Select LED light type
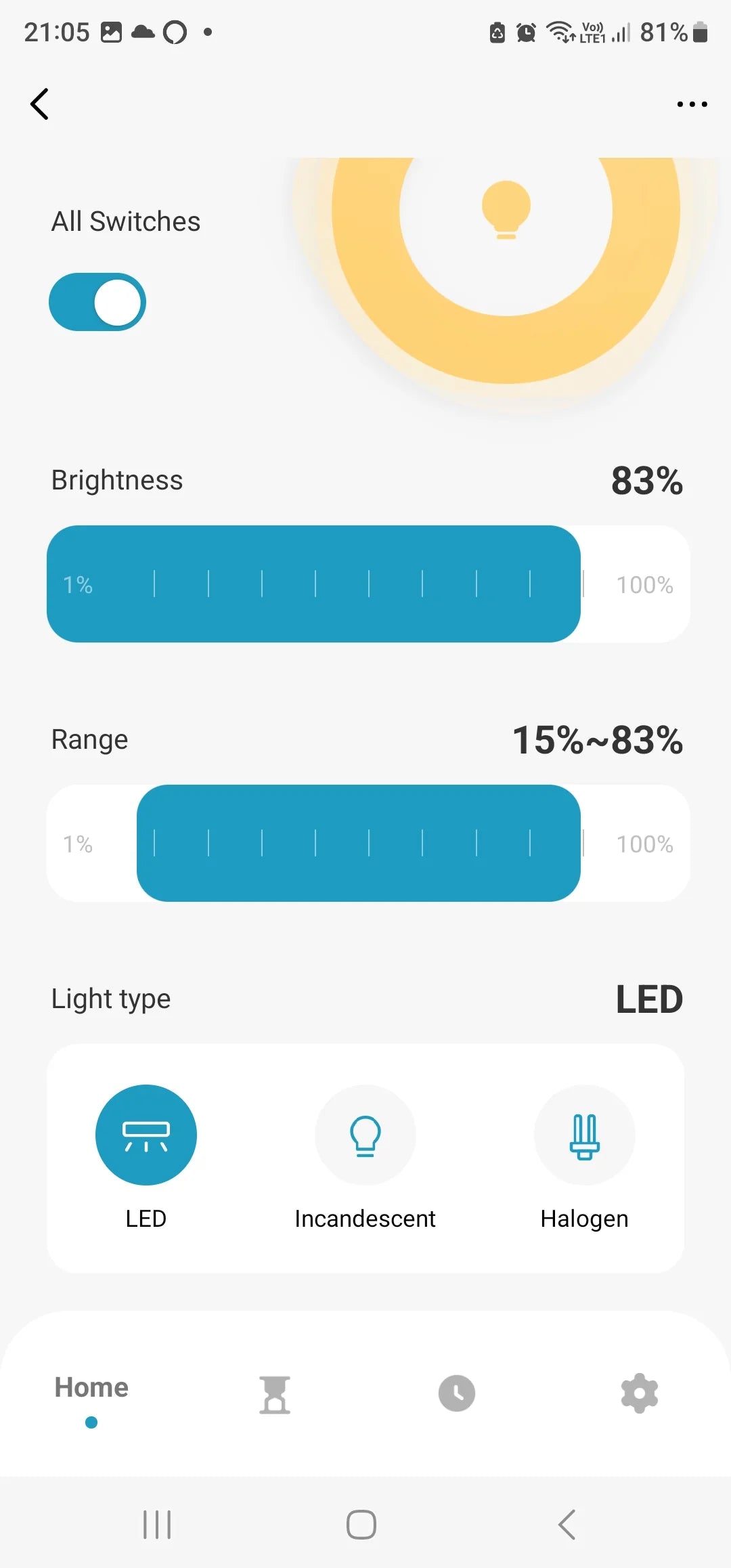This screenshot has height=1568, width=731. coord(146,1135)
